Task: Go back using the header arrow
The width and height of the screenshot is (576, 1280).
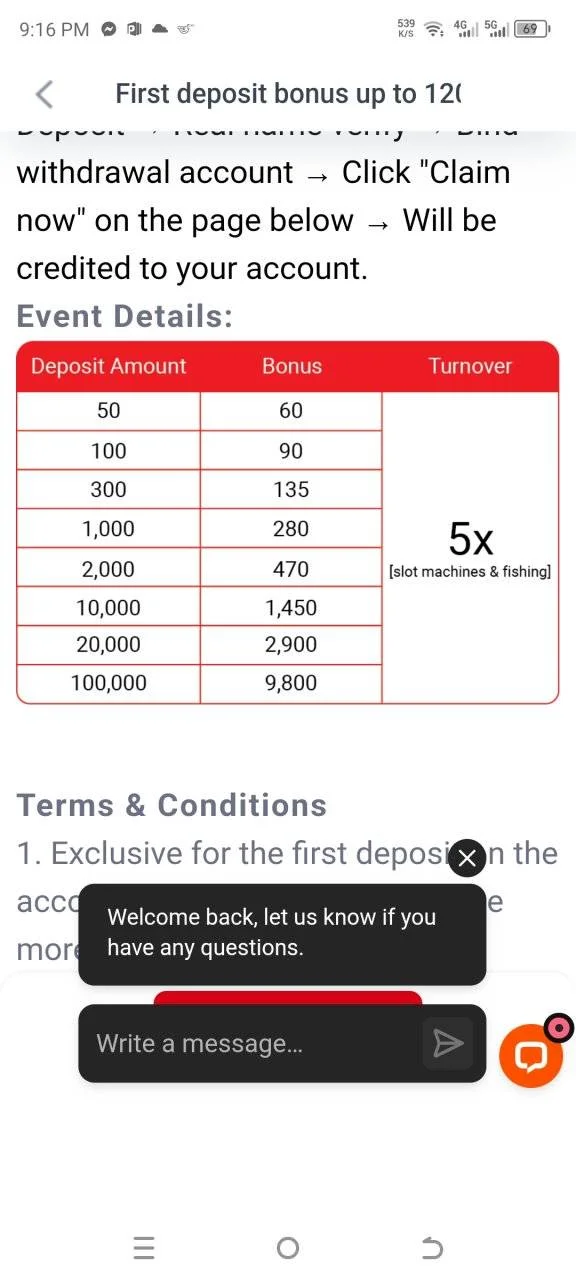Action: (x=44, y=94)
